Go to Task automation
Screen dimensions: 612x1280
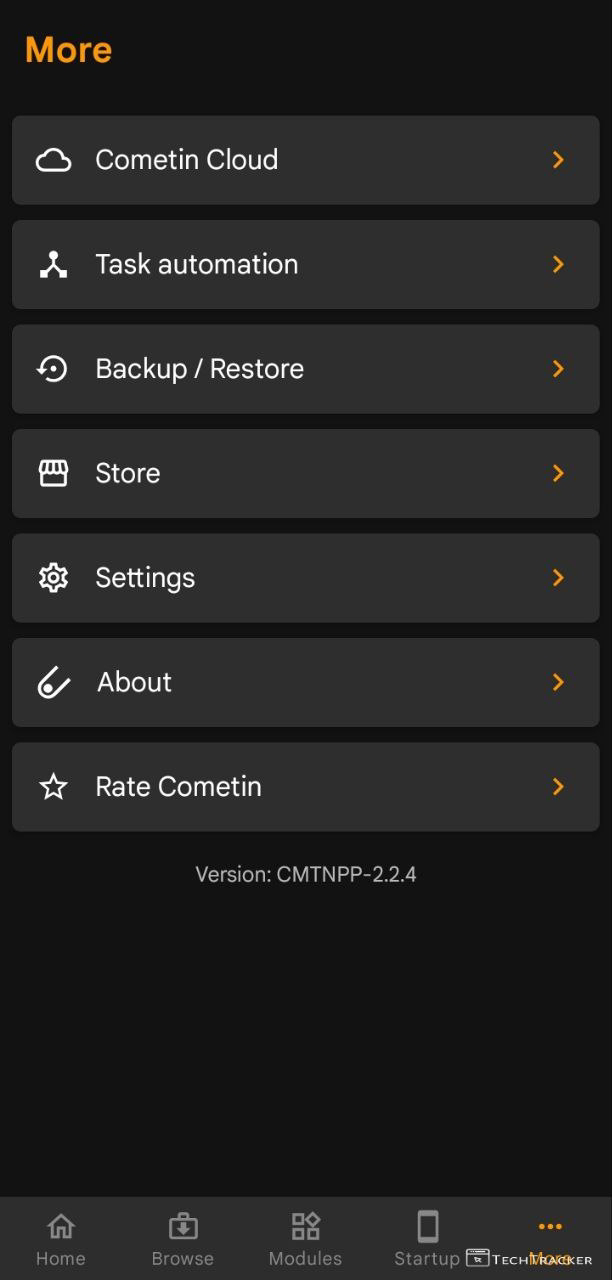(x=305, y=265)
